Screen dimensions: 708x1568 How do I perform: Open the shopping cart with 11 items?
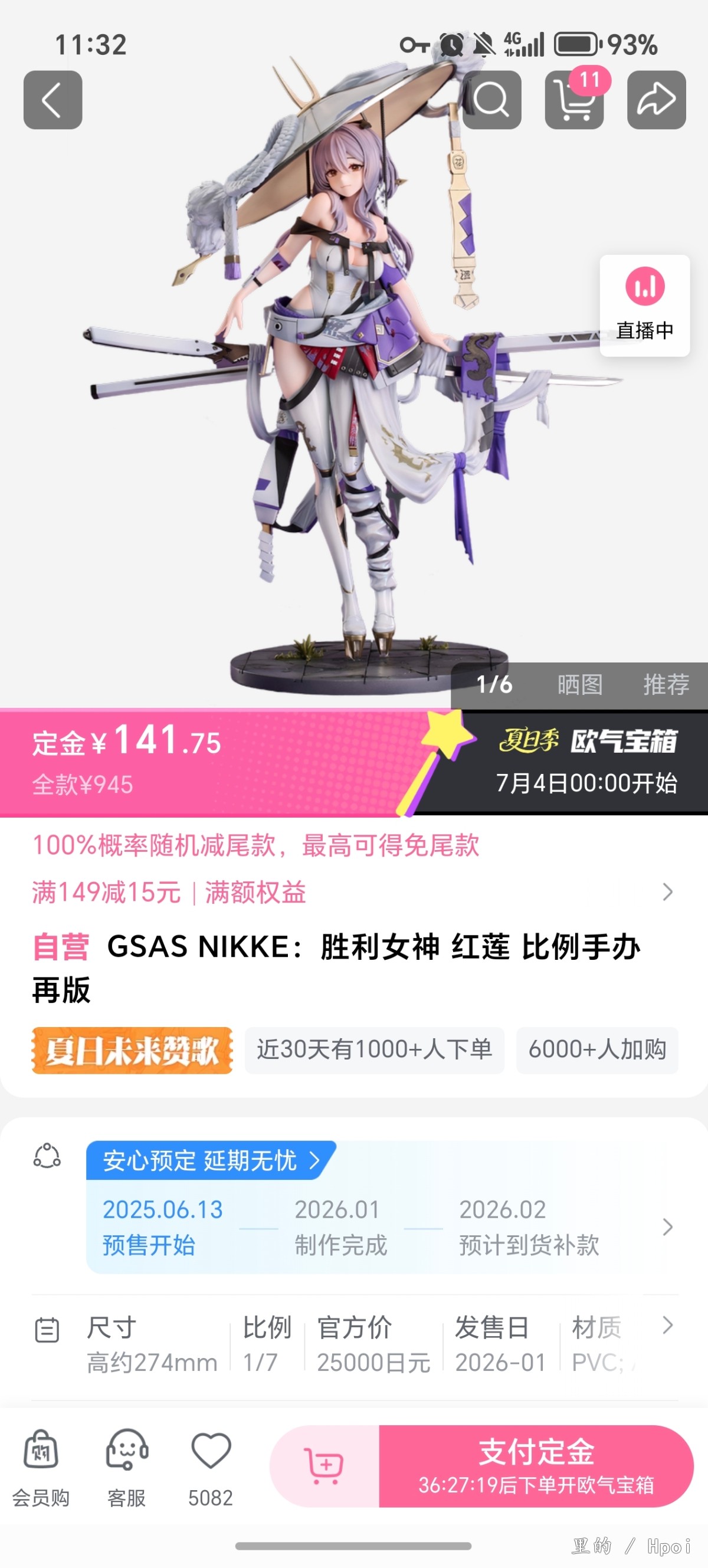[573, 100]
